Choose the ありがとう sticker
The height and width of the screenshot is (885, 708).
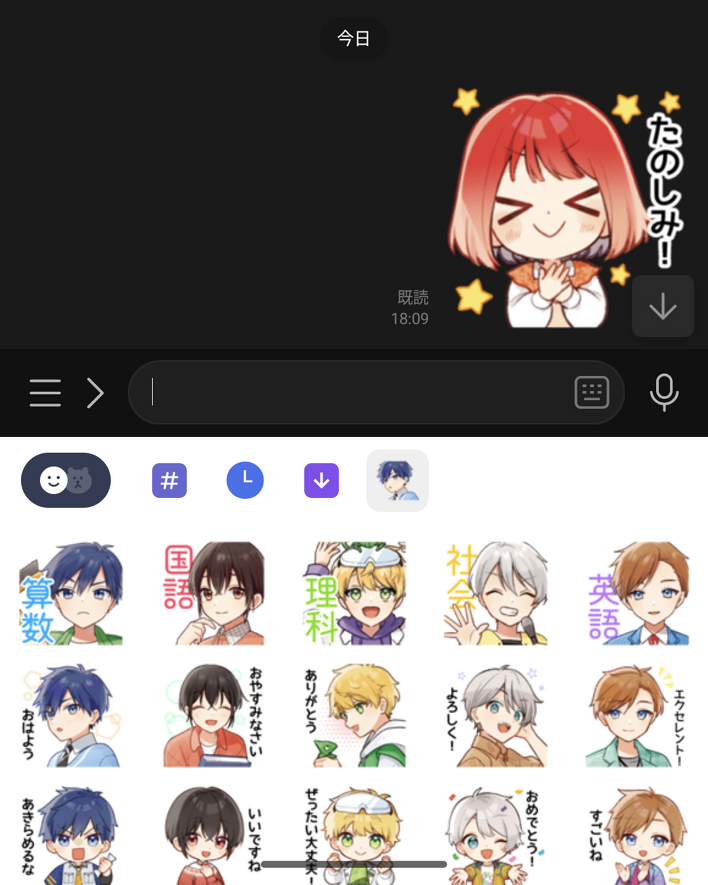pos(355,716)
